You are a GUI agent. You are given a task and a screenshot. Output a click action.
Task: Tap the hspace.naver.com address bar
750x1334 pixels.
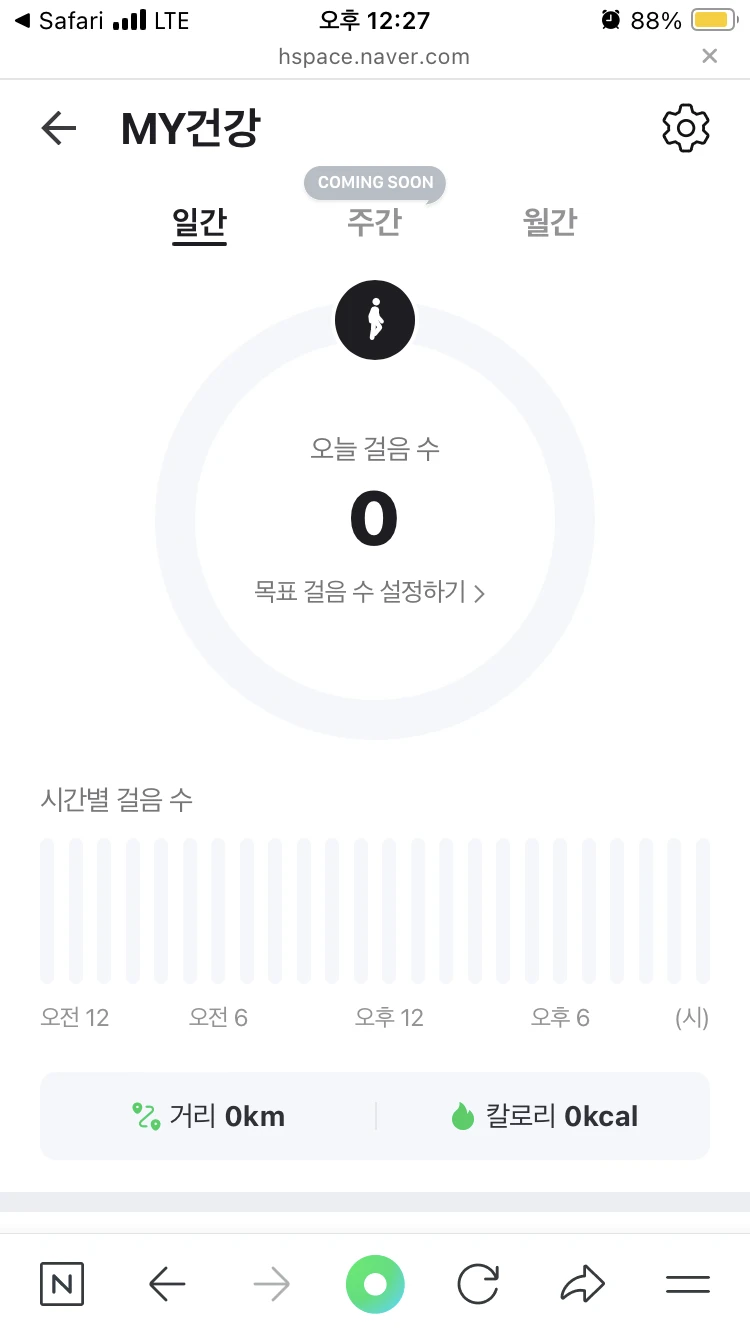coord(374,56)
